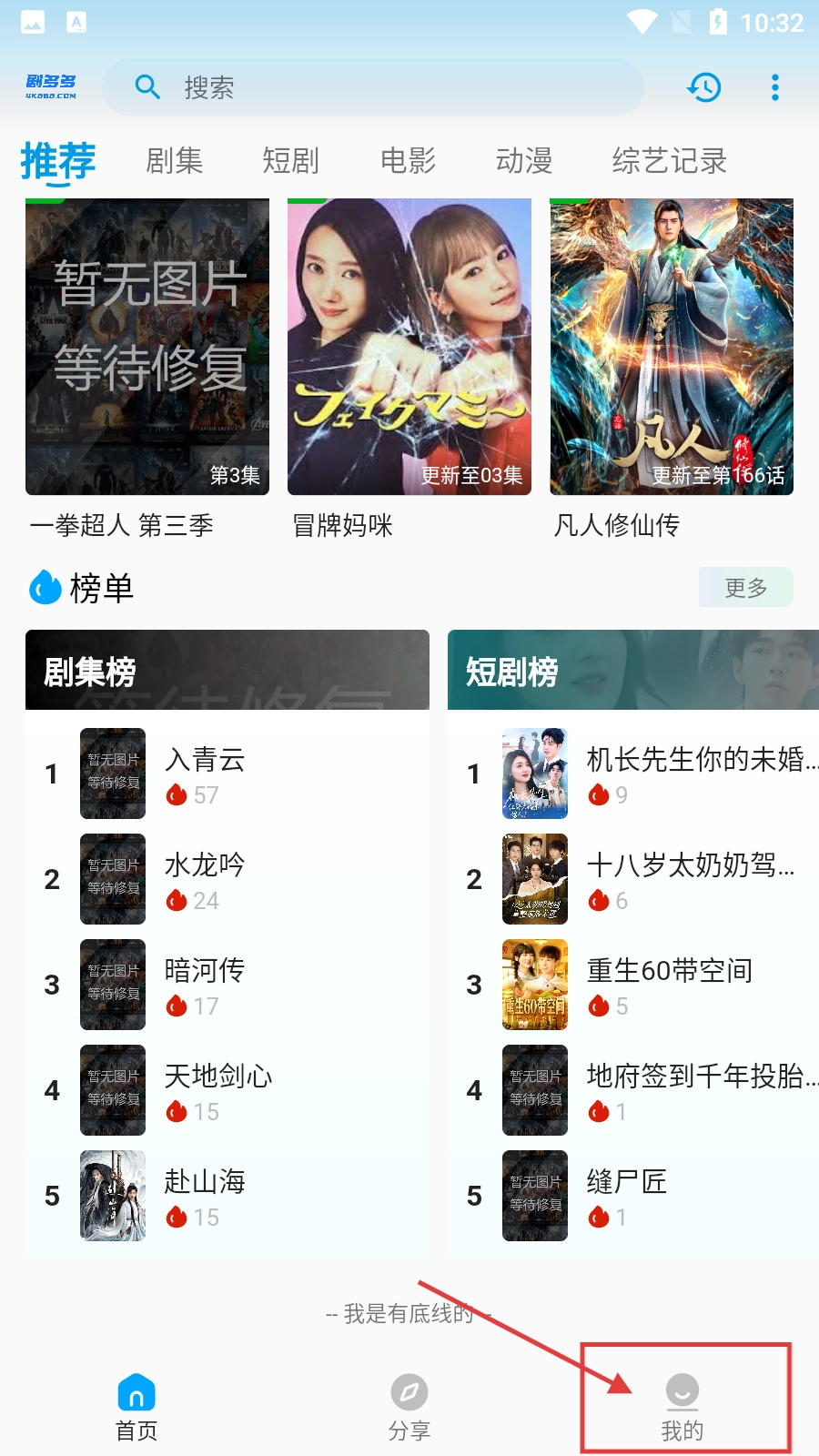Switch to the 剧集 tab
This screenshot has width=819, height=1456.
(x=174, y=161)
